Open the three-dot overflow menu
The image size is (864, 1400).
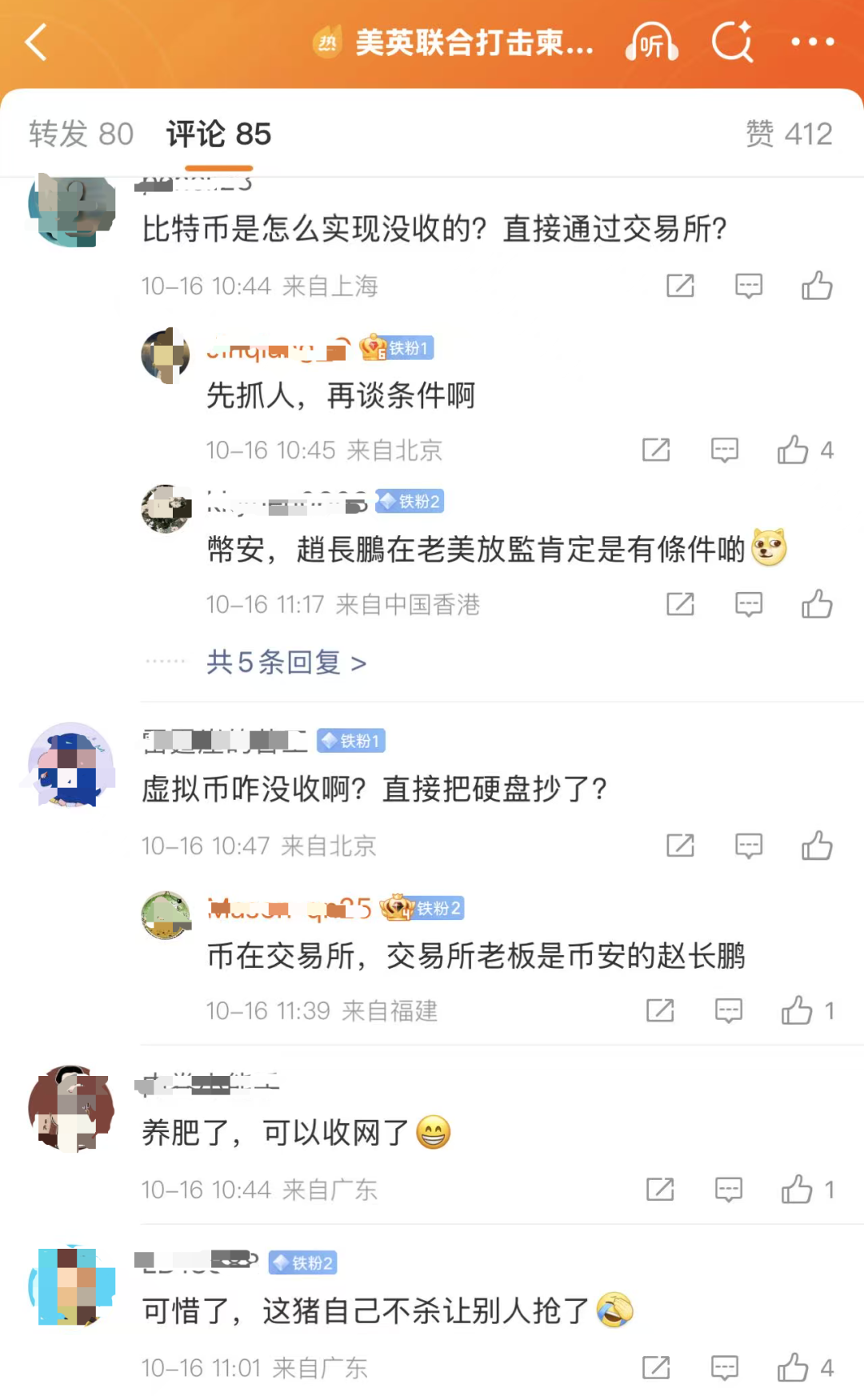(x=812, y=42)
